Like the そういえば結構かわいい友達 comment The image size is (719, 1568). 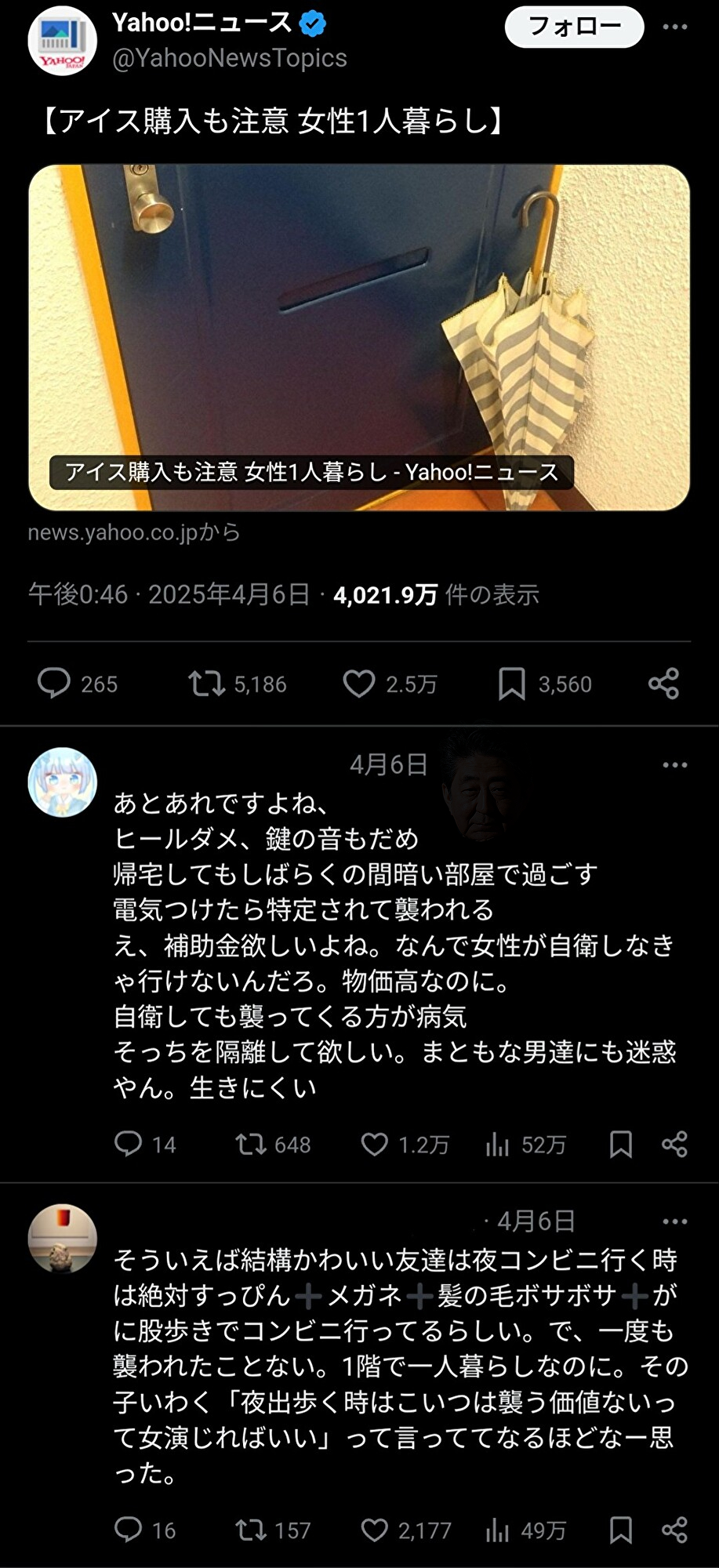[x=375, y=1530]
